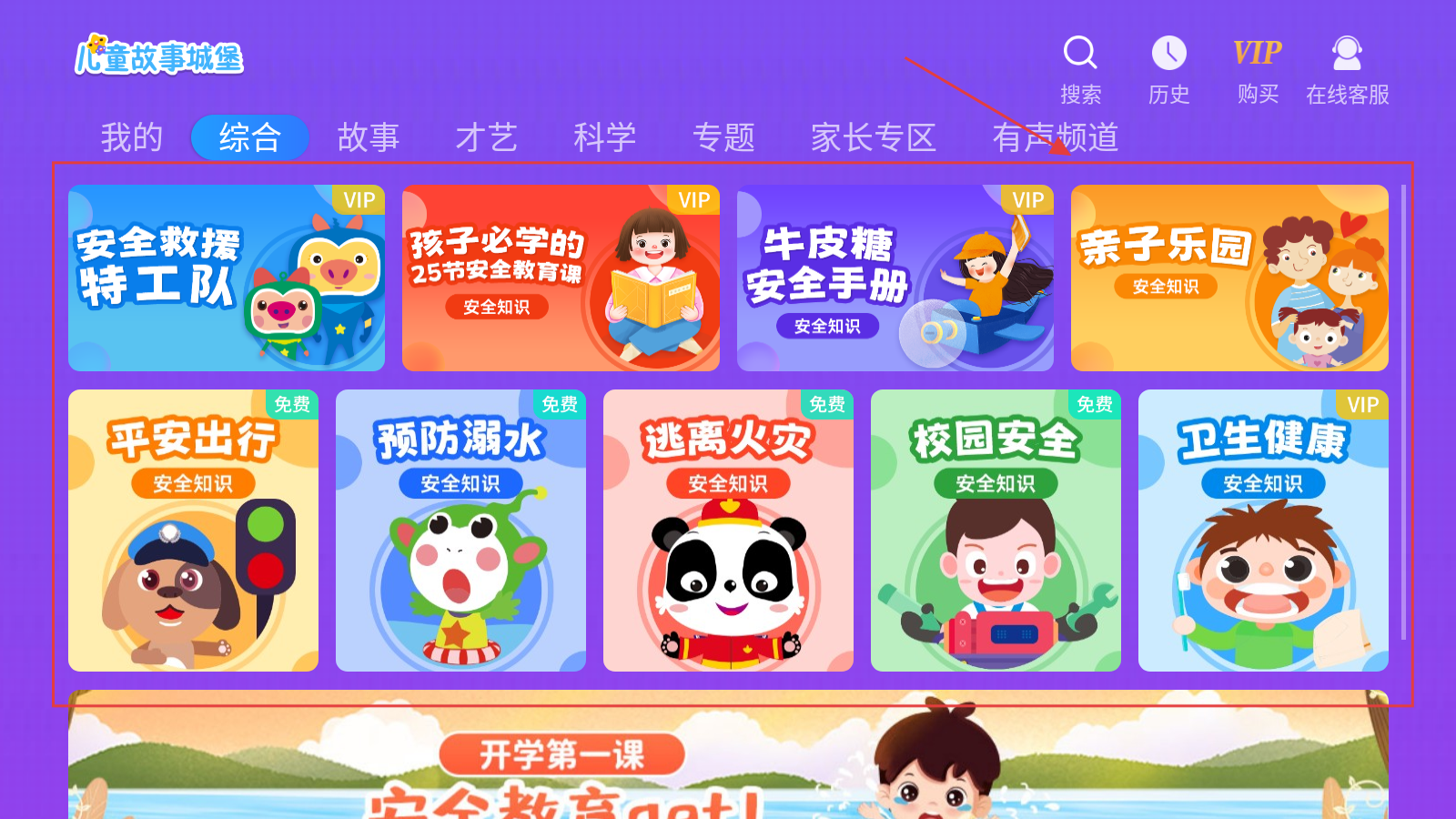This screenshot has height=819, width=1456.
Task: Go to the 科学 tab
Action: (604, 137)
